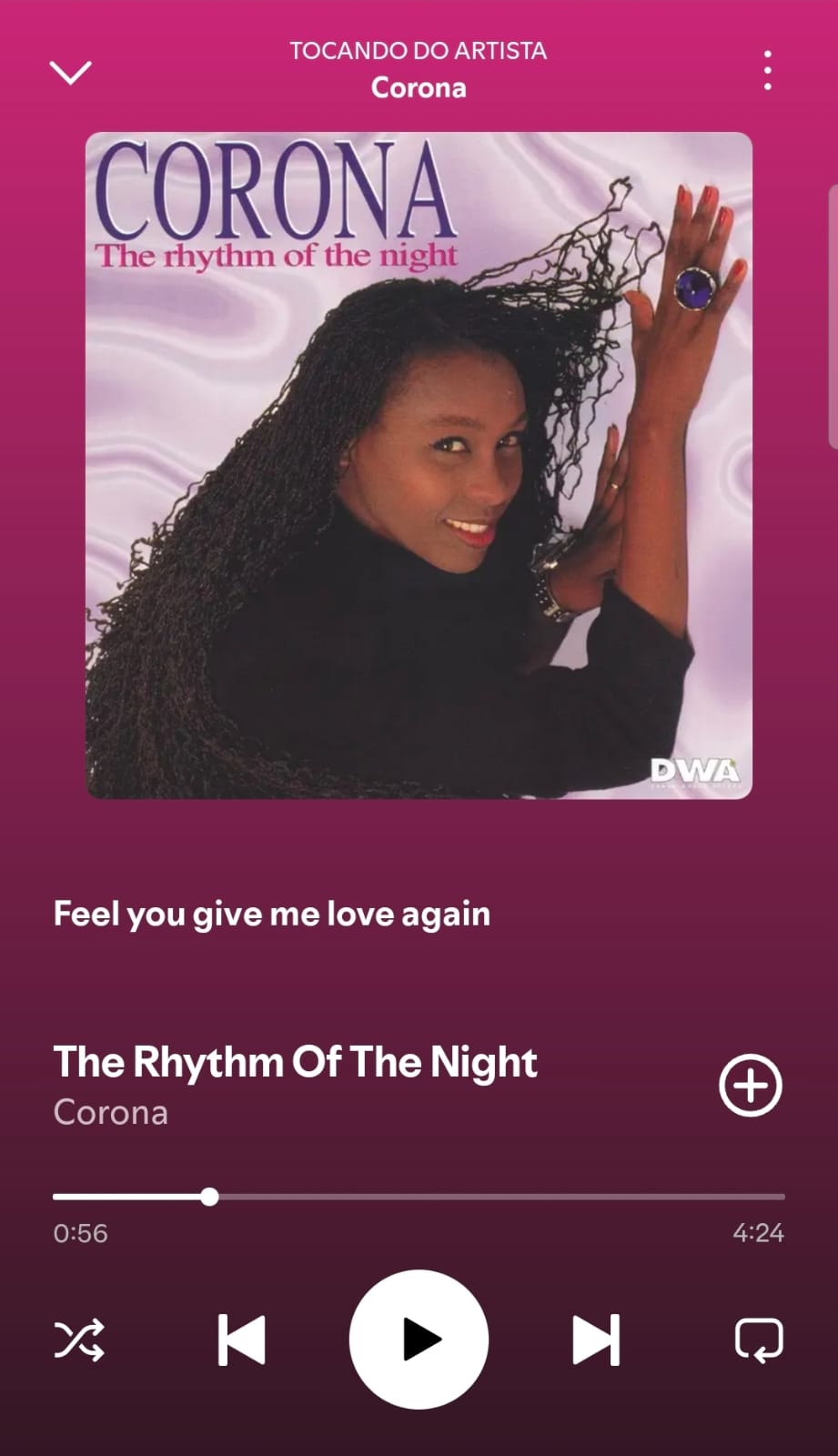The image size is (838, 1456).
Task: Toggle the plus icon next to the song title
Action: point(749,1086)
